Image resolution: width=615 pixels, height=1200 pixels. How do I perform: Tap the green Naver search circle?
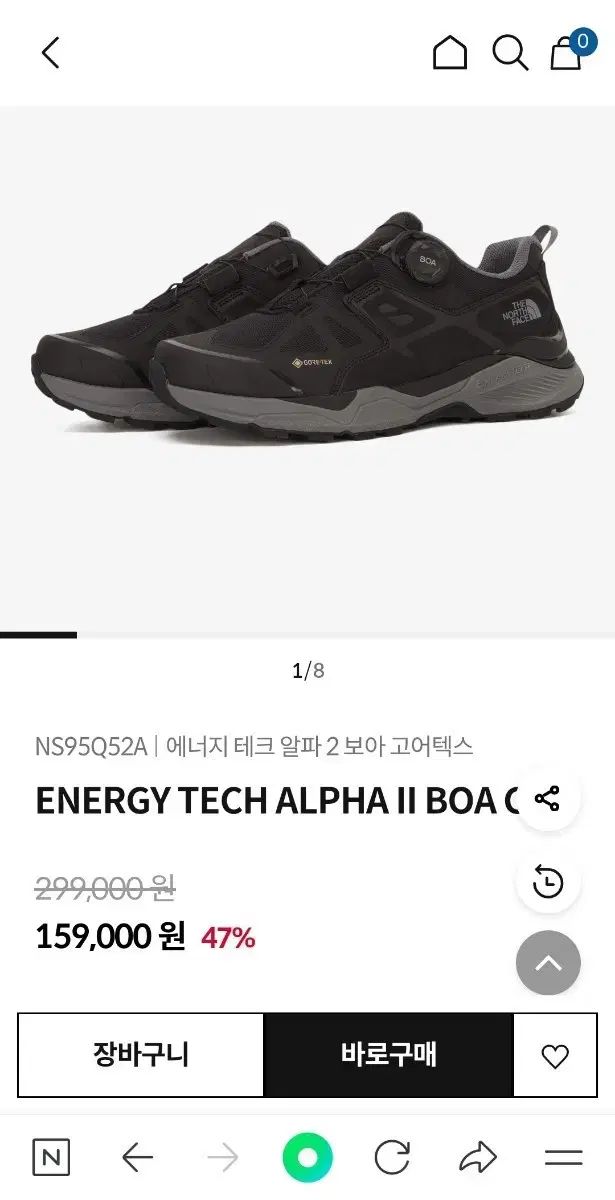pos(307,1158)
